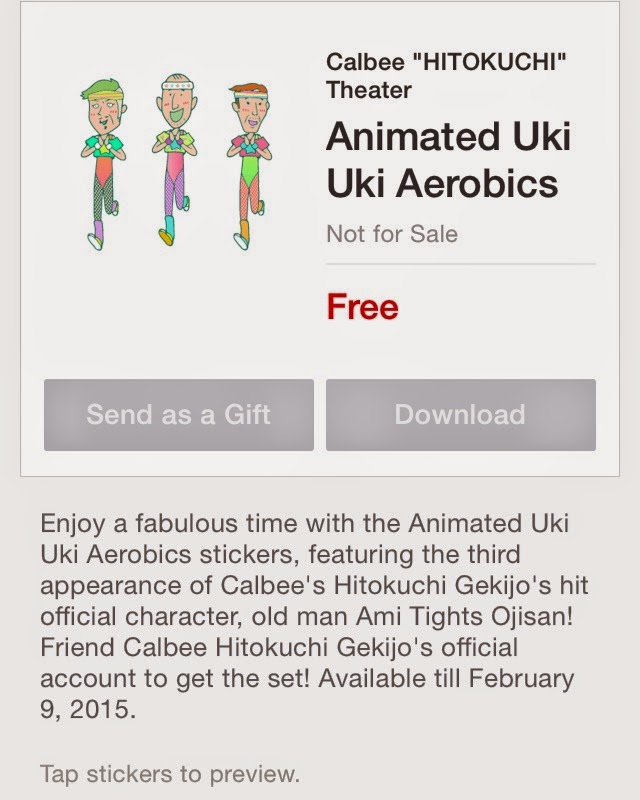The image size is (640, 800).
Task: Download the Animated Uki Uki Aerobics stickers
Action: tap(460, 414)
